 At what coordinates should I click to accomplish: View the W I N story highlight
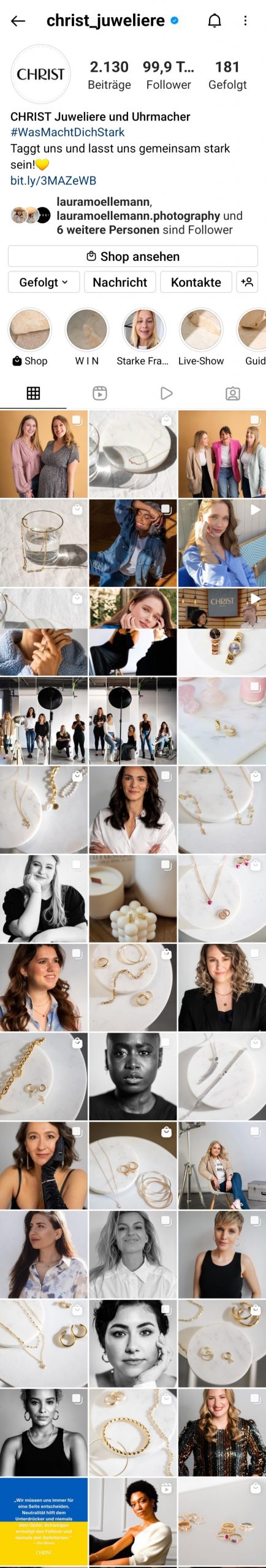coord(87,337)
